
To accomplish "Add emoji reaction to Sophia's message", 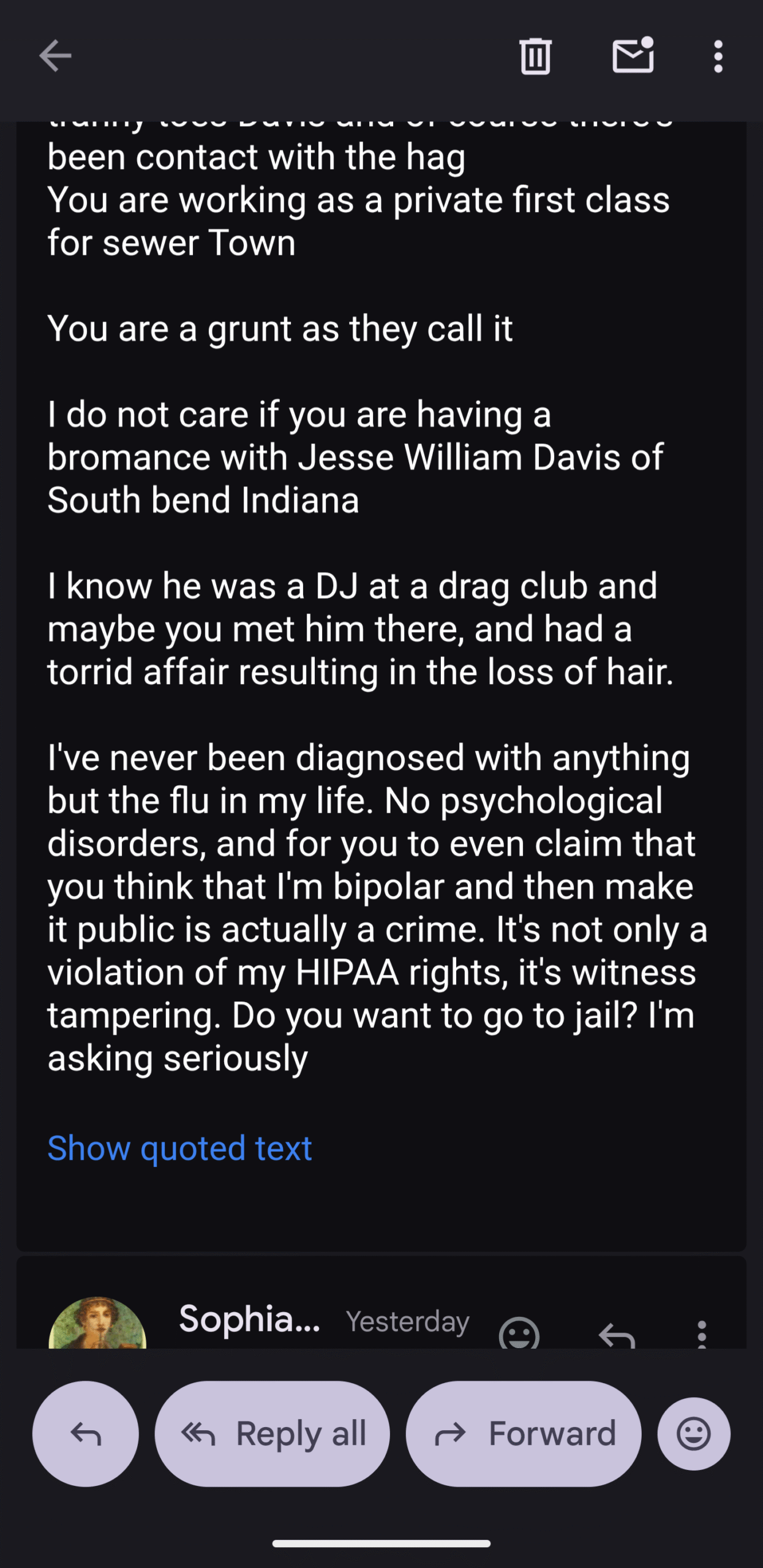I will coord(519,1333).
